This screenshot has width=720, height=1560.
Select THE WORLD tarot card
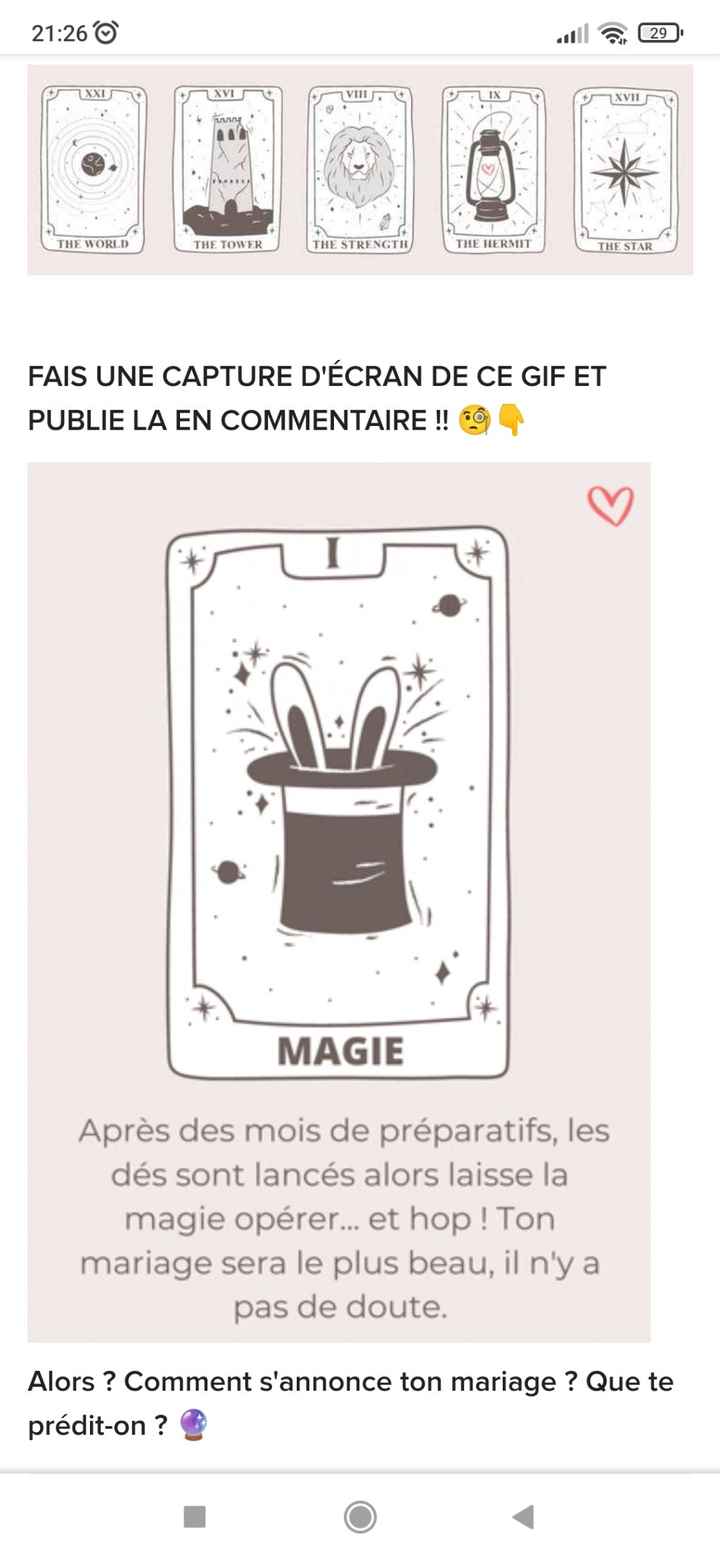[92, 166]
